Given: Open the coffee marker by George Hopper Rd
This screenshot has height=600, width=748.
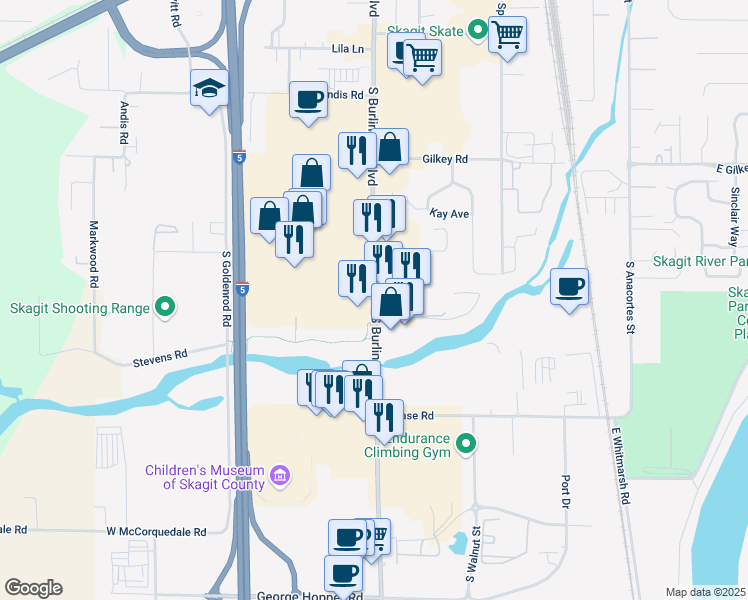Looking at the screenshot, I should pyautogui.click(x=343, y=574).
